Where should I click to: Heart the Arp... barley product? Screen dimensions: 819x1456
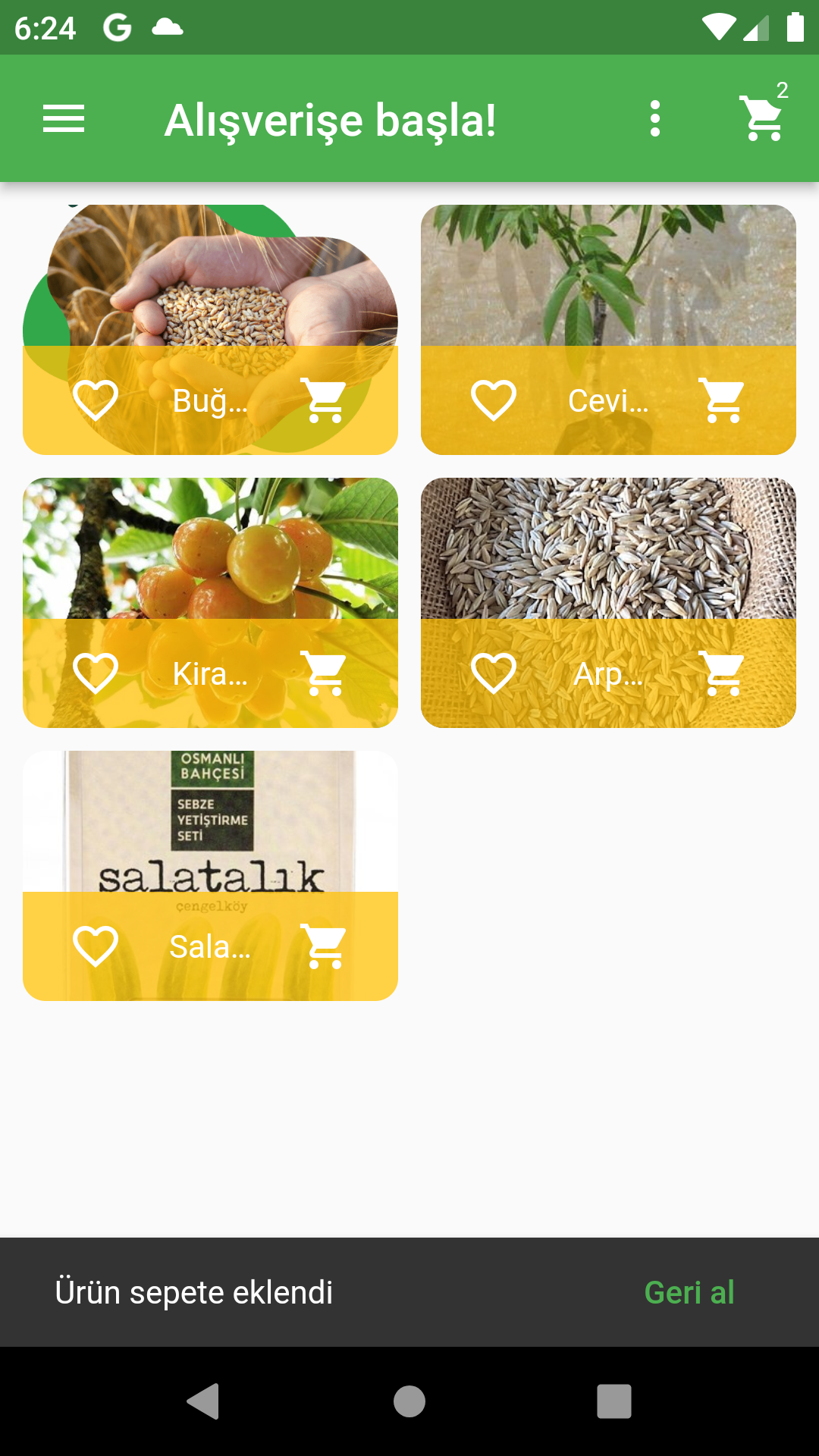click(494, 673)
